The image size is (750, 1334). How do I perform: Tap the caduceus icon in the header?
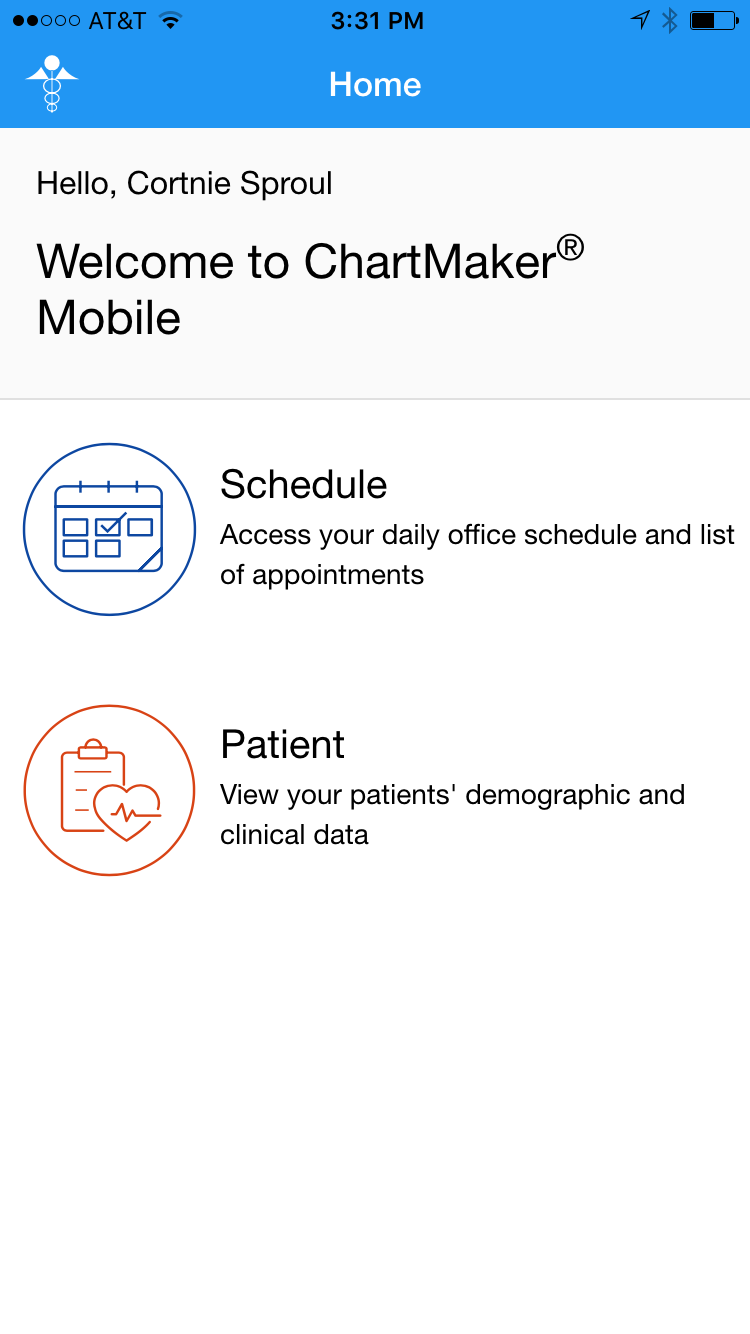(52, 84)
